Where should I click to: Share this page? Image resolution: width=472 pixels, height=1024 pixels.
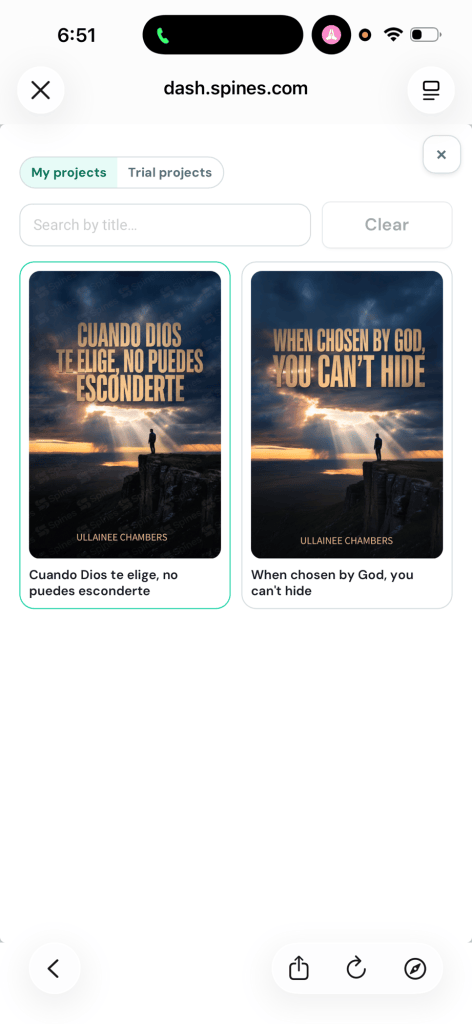pos(298,968)
